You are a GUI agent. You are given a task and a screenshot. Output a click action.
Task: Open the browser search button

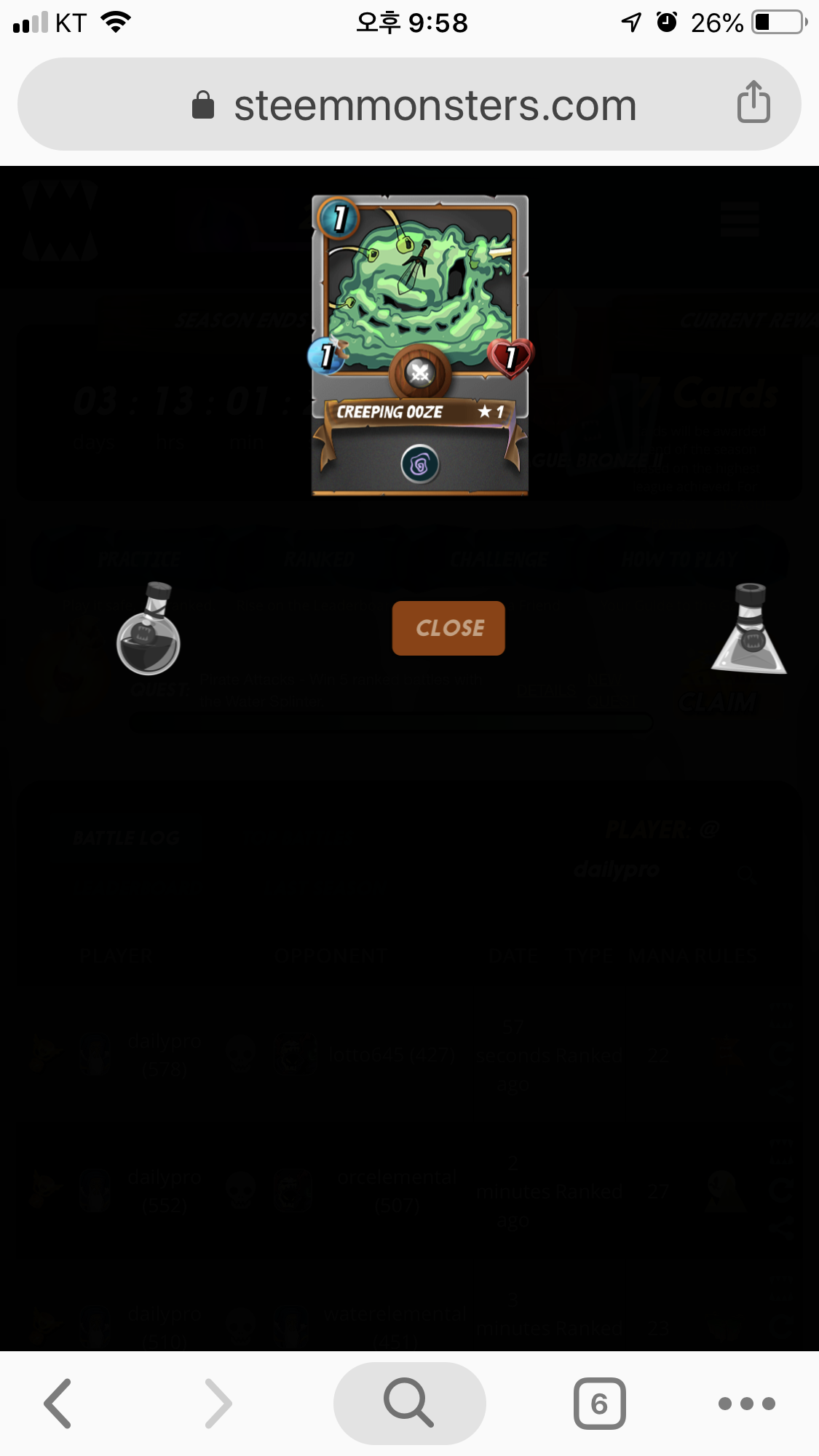409,1403
